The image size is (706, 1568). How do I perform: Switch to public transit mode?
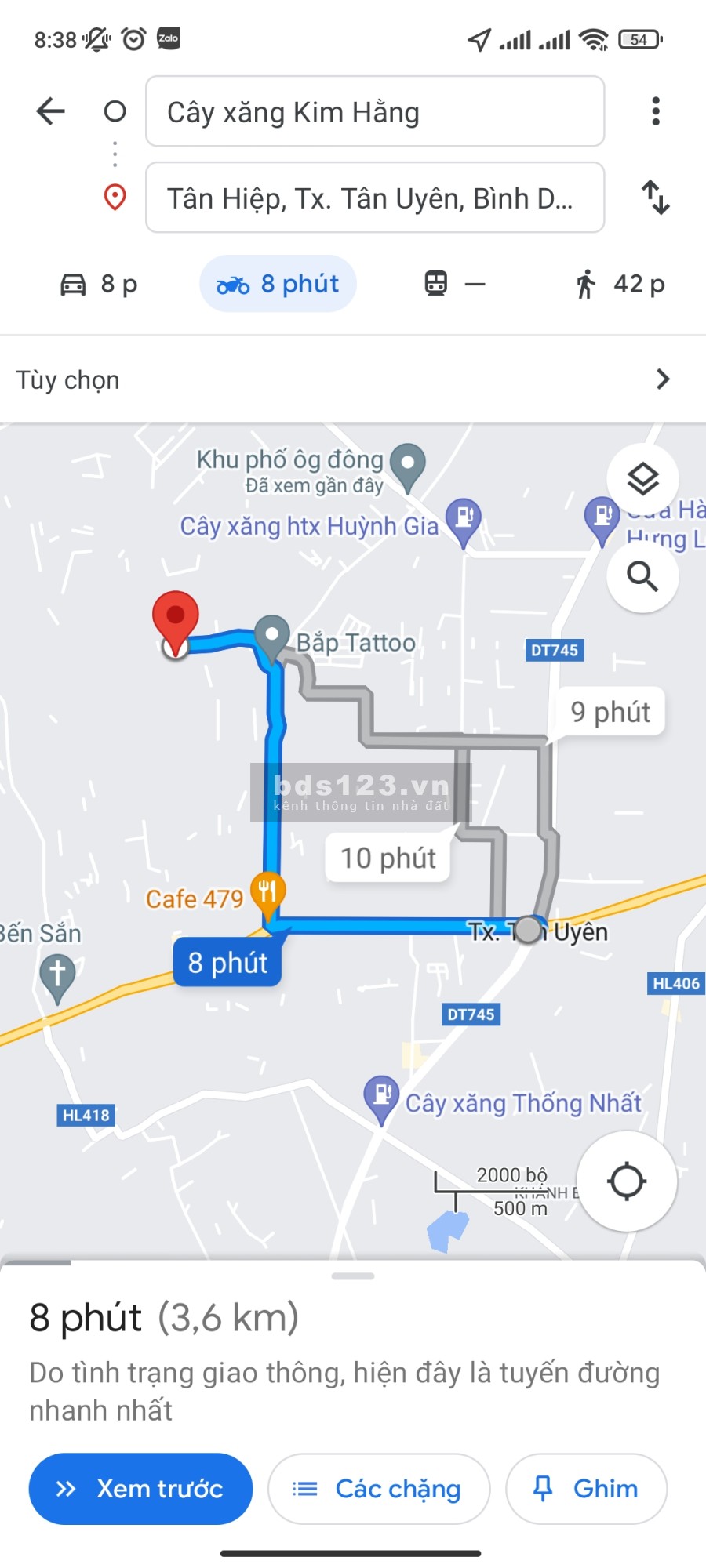[x=454, y=284]
